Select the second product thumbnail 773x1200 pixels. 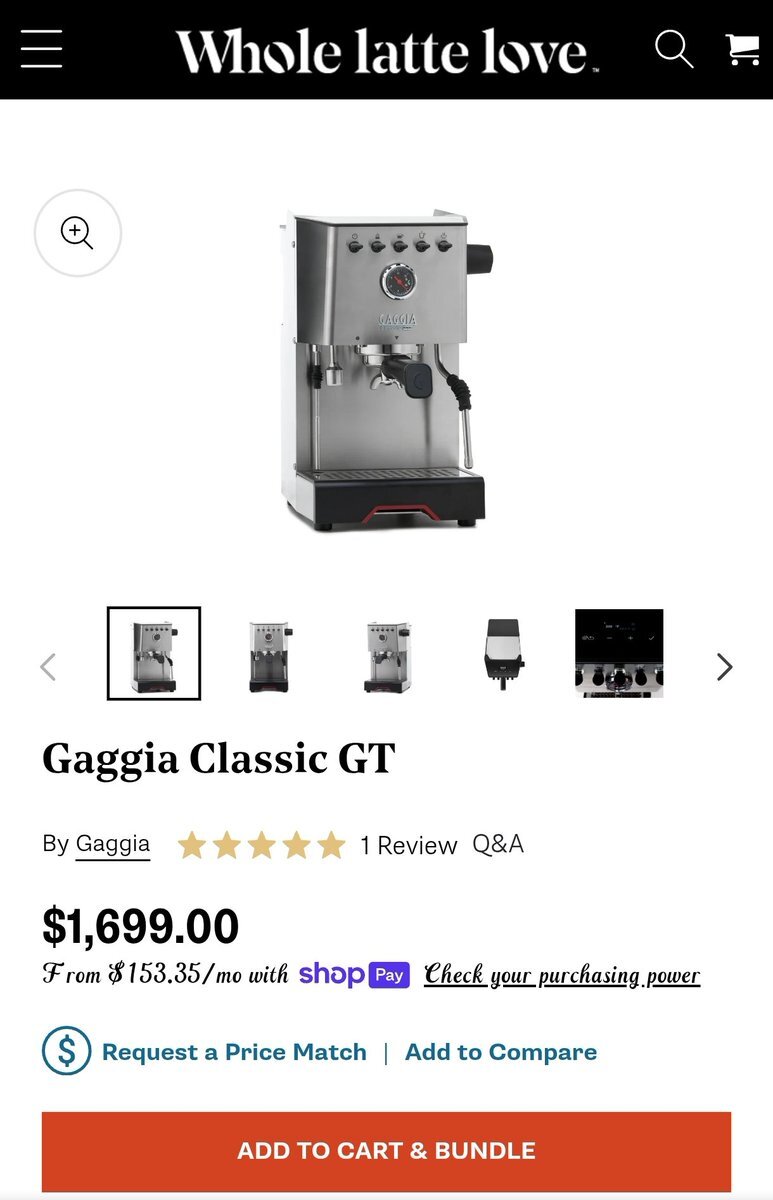(x=269, y=655)
